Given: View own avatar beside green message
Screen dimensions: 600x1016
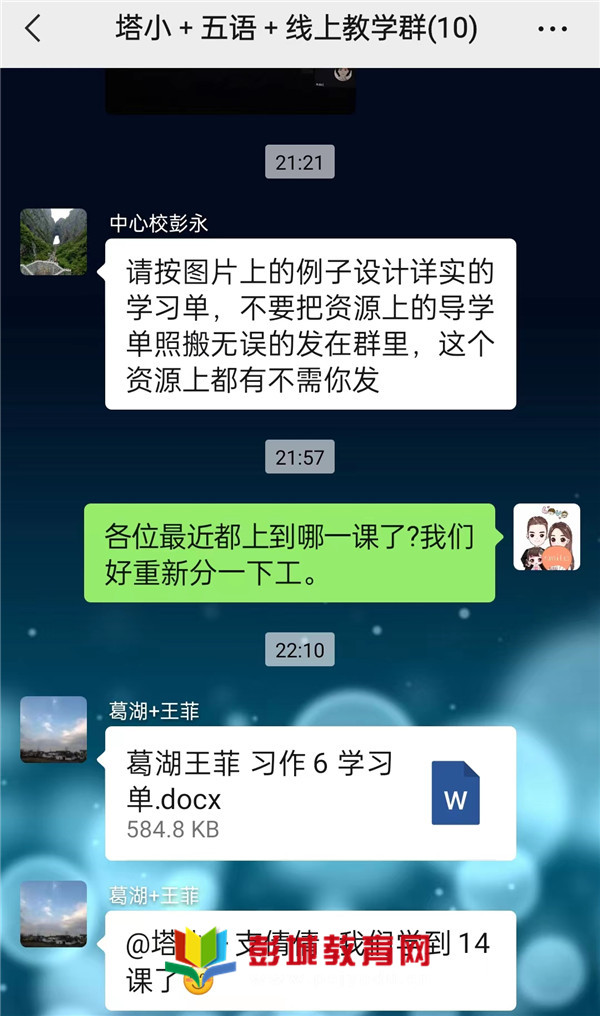Looking at the screenshot, I should 547,537.
